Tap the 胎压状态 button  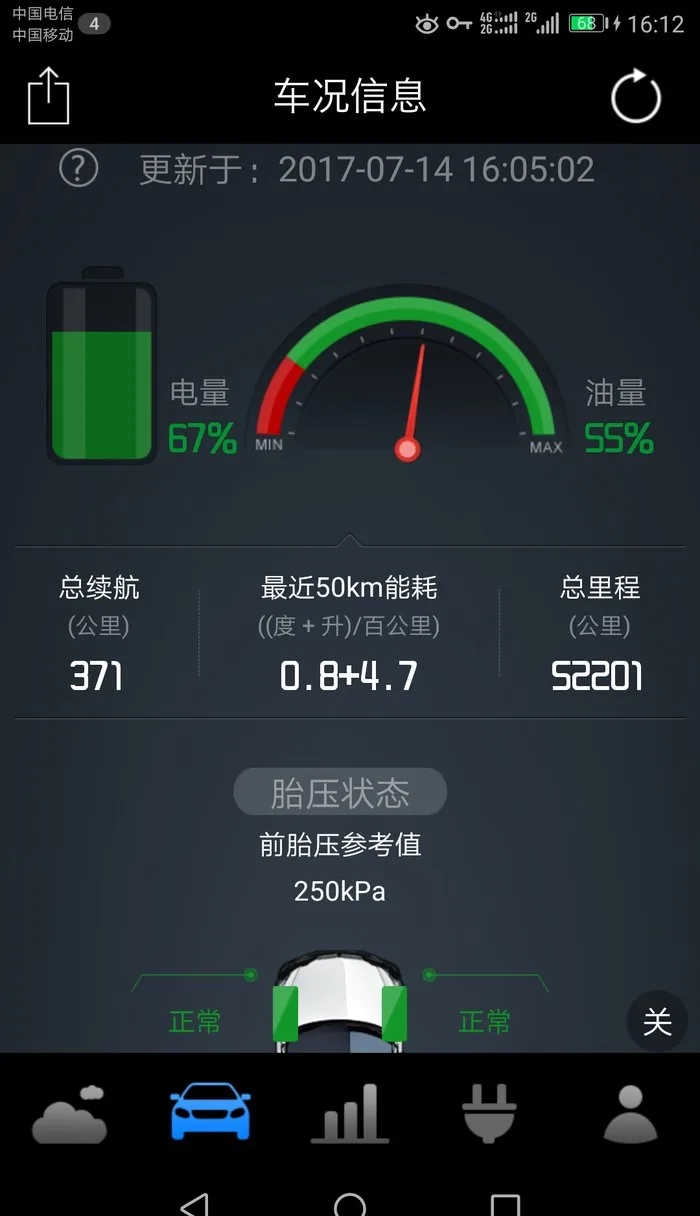point(340,793)
